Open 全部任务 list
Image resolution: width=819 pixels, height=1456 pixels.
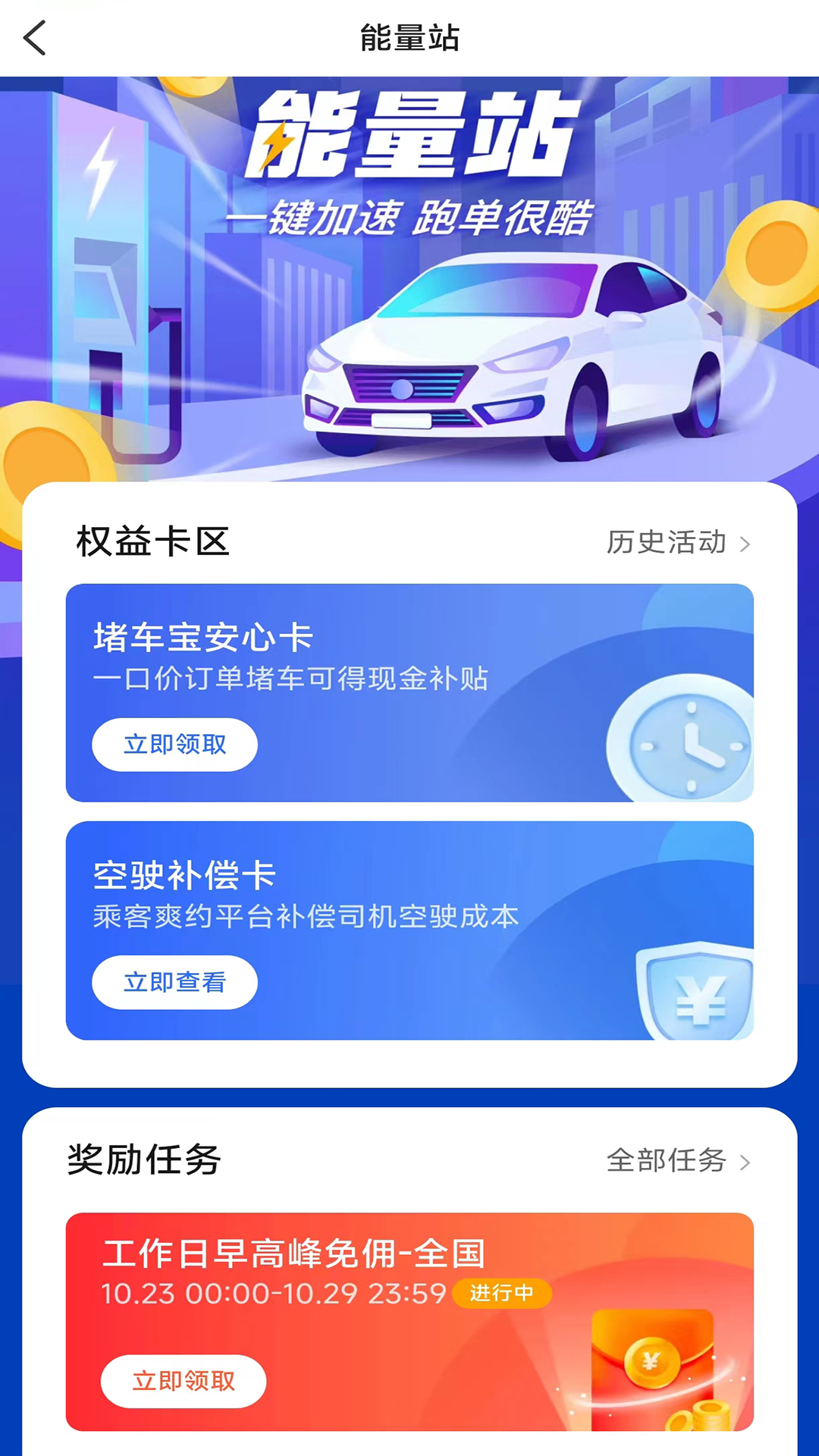coord(677,1161)
